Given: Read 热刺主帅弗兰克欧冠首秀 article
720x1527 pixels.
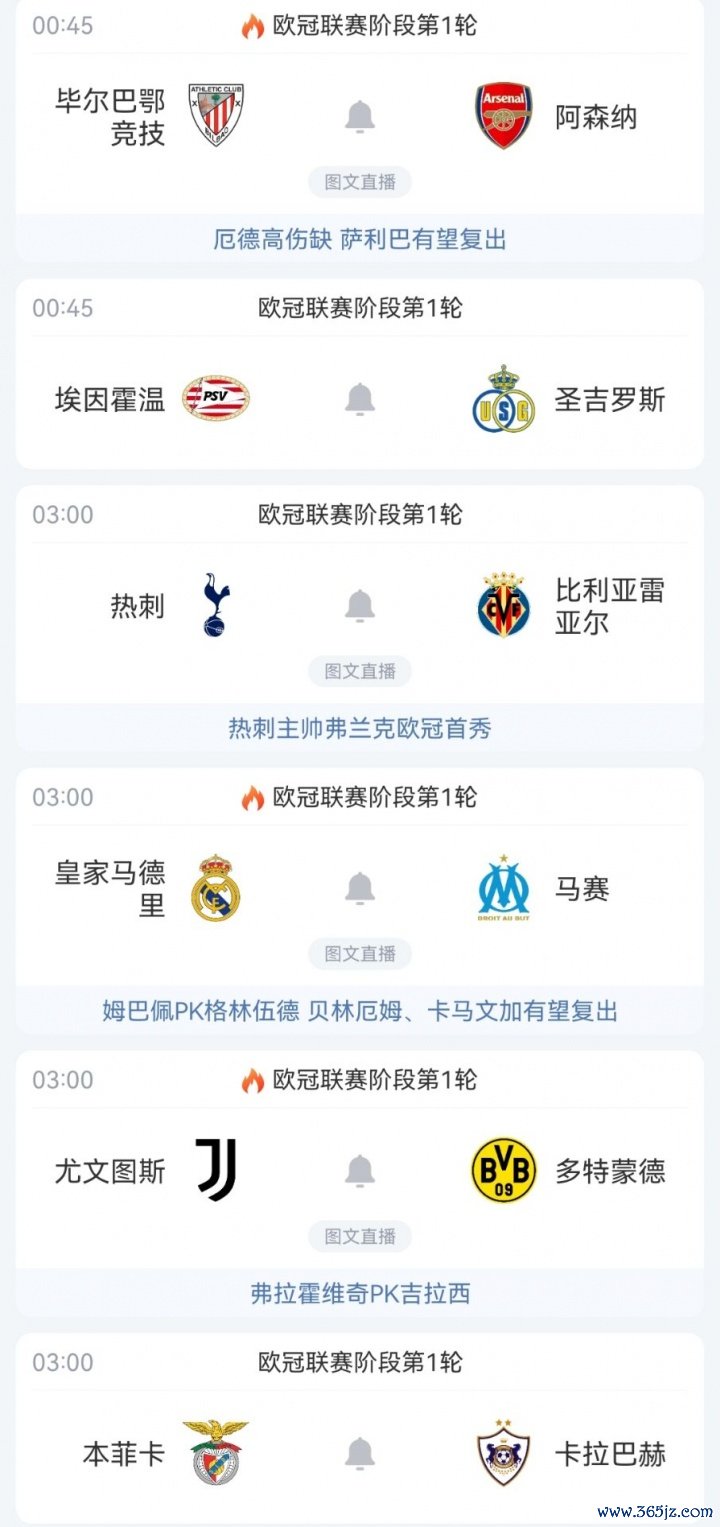Looking at the screenshot, I should coord(360,728).
